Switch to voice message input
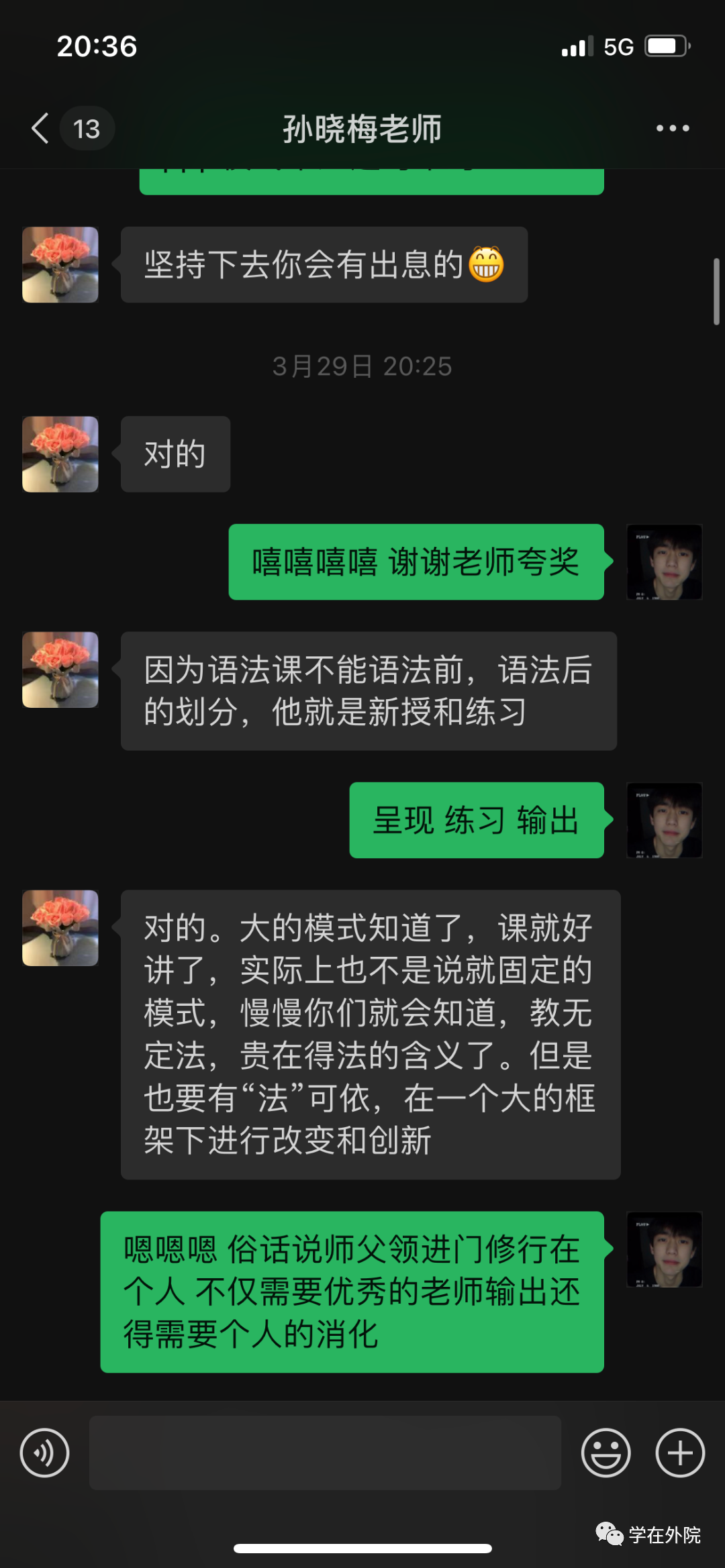The image size is (725, 1568). 44,1453
